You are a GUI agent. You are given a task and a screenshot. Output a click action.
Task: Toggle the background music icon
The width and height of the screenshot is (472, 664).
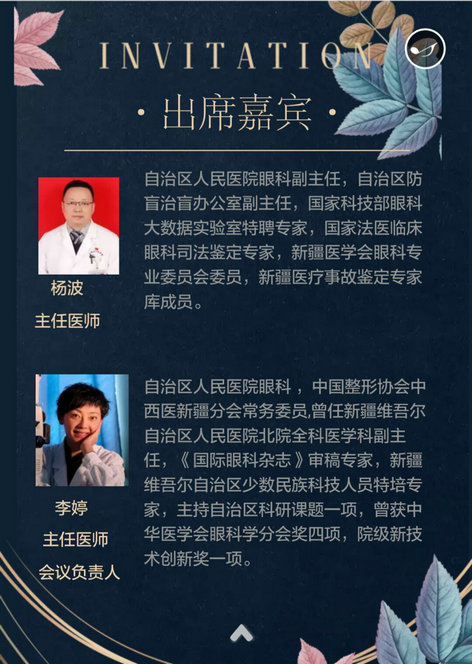[425, 49]
